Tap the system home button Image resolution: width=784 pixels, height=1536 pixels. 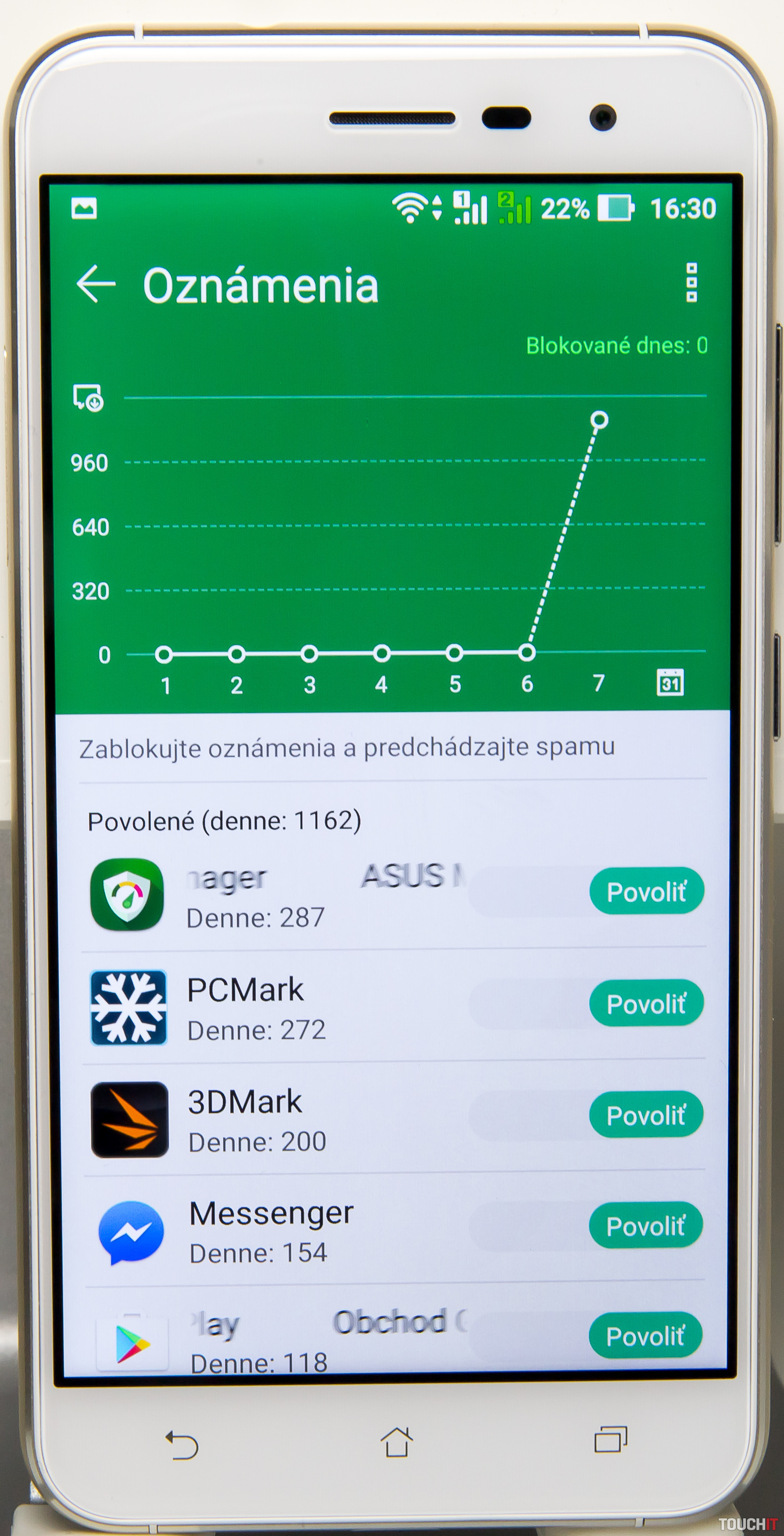click(x=397, y=1443)
